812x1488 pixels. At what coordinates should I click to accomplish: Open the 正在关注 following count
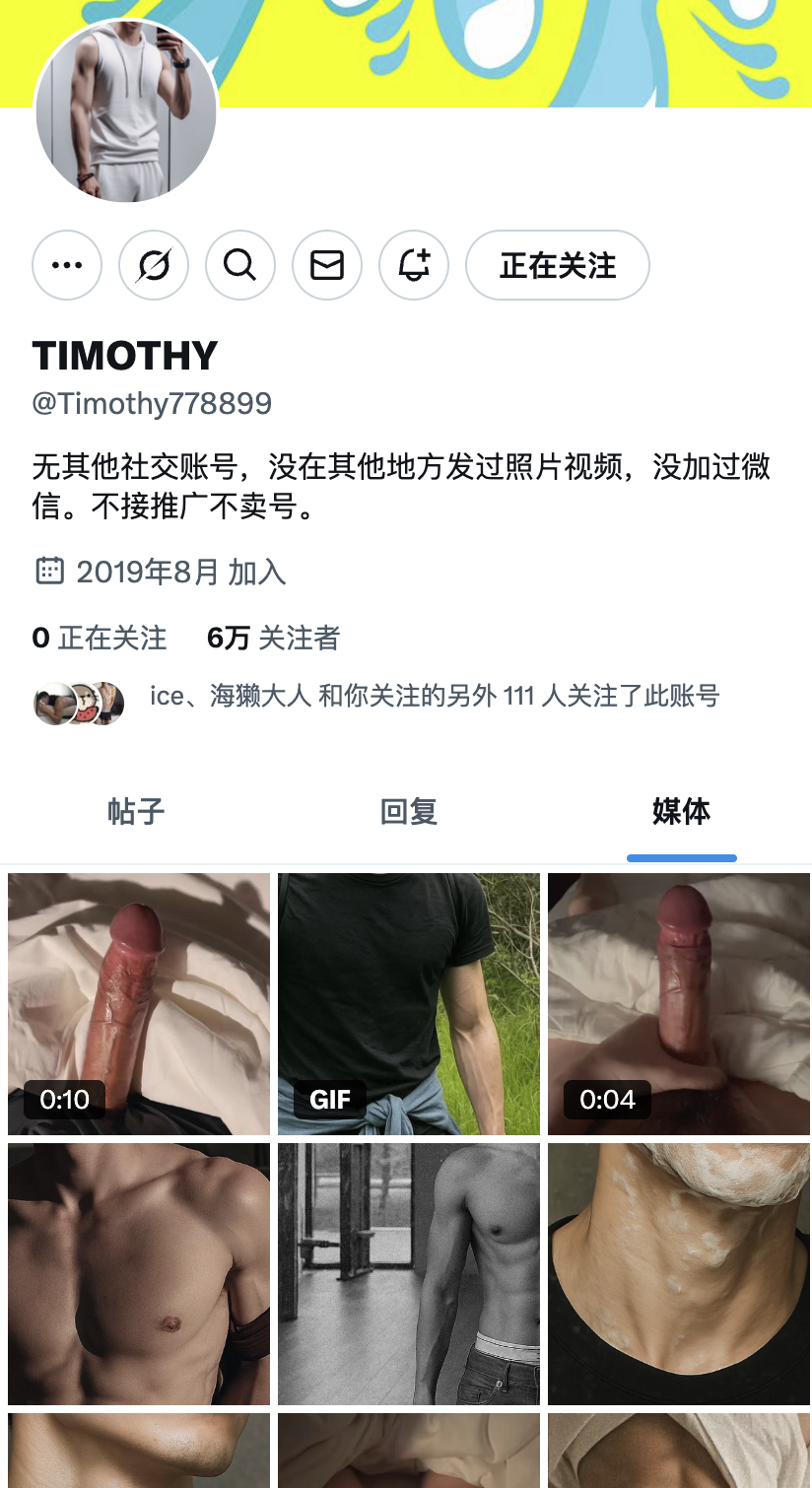tap(100, 638)
